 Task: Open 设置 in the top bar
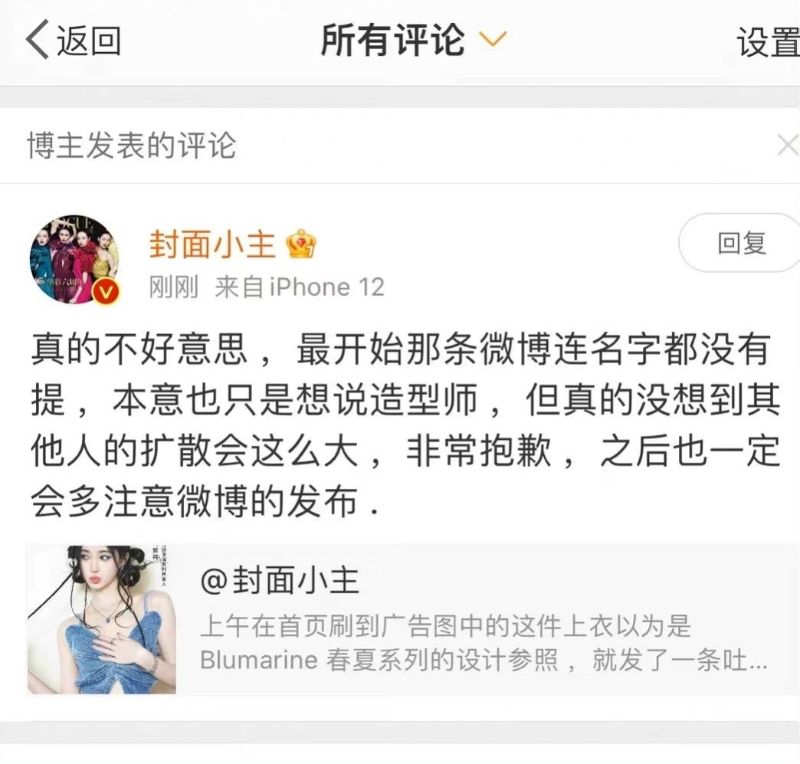[768, 42]
